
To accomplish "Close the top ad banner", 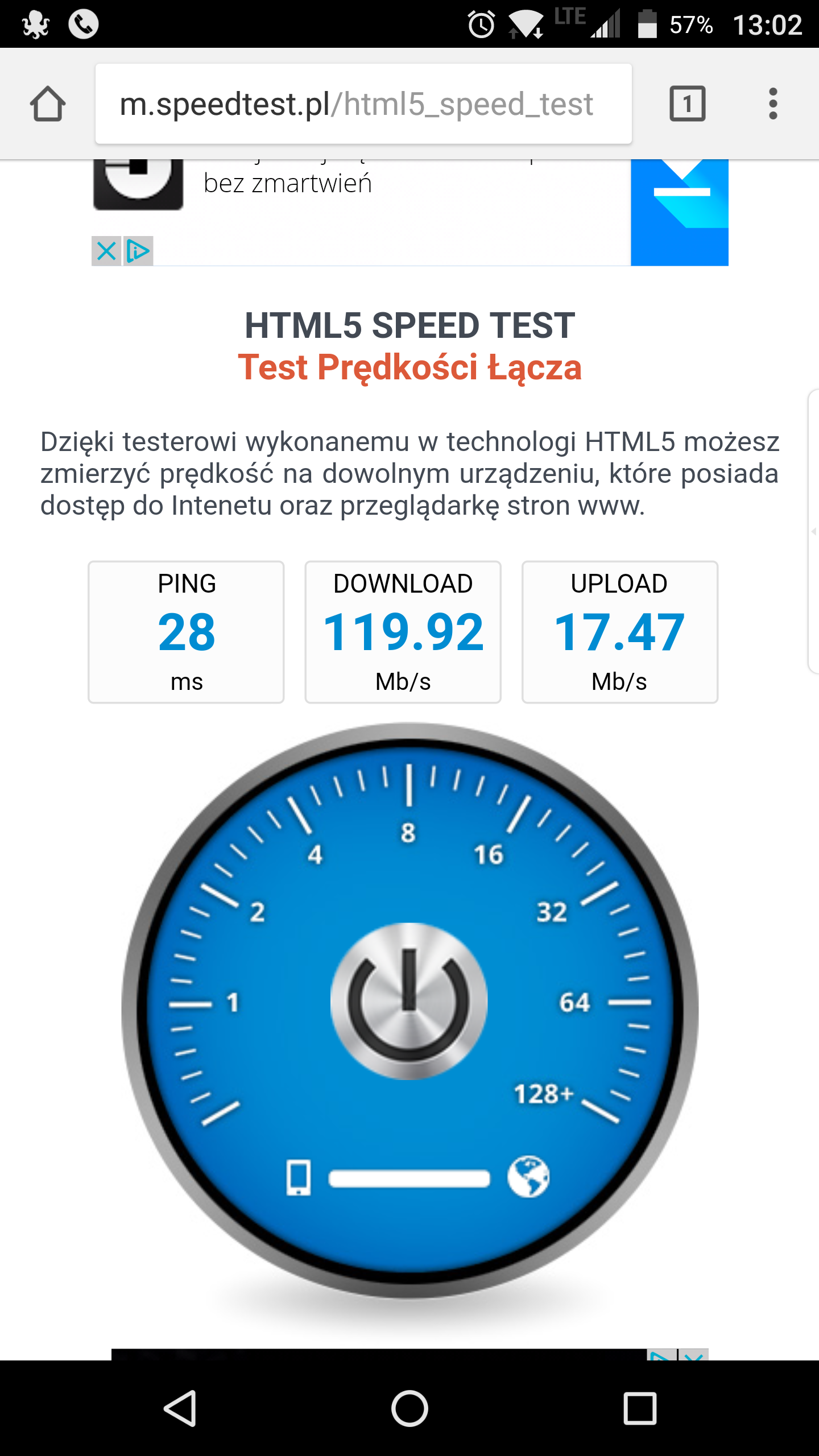I will (106, 251).
